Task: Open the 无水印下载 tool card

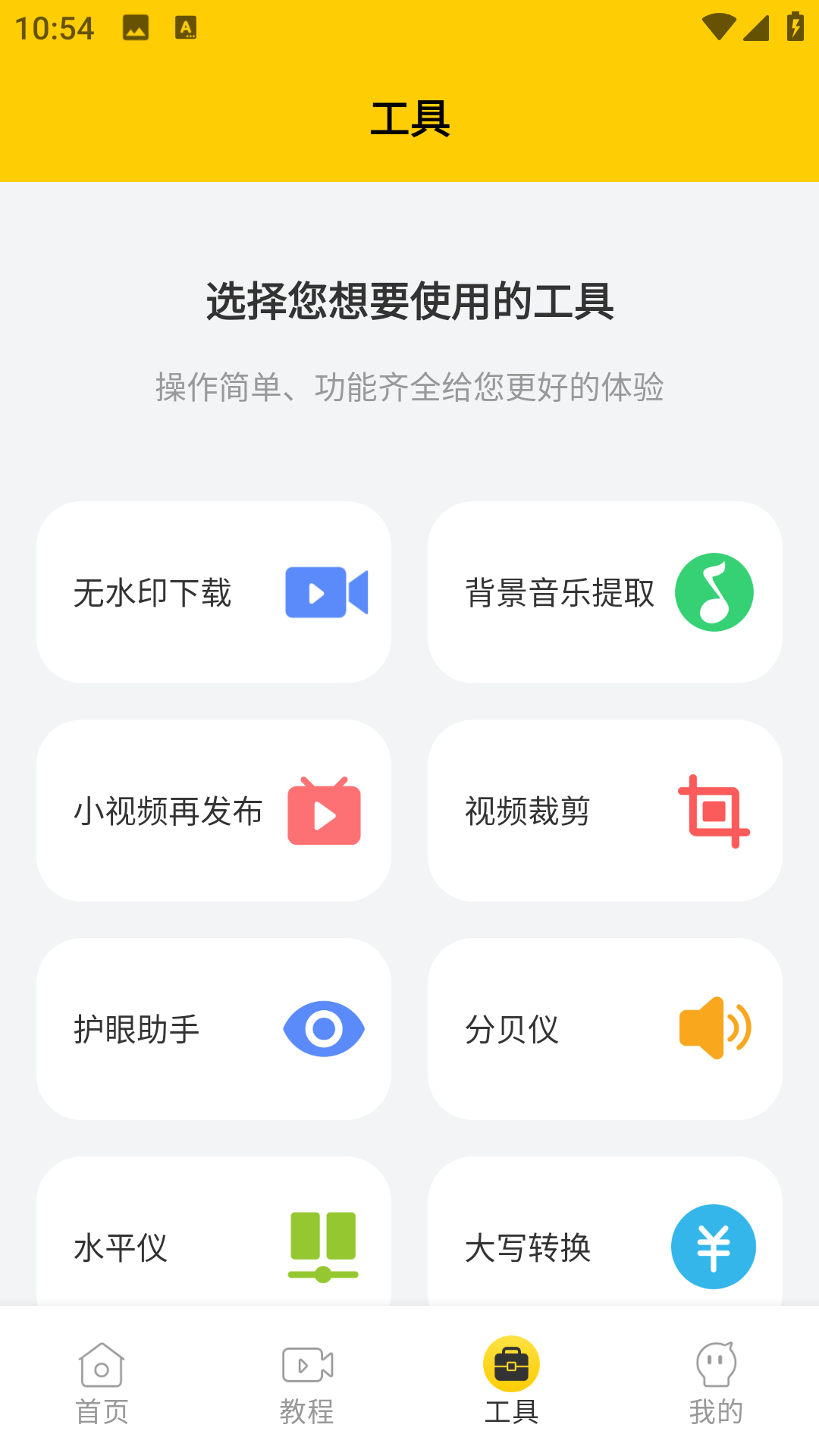Action: pyautogui.click(x=215, y=593)
